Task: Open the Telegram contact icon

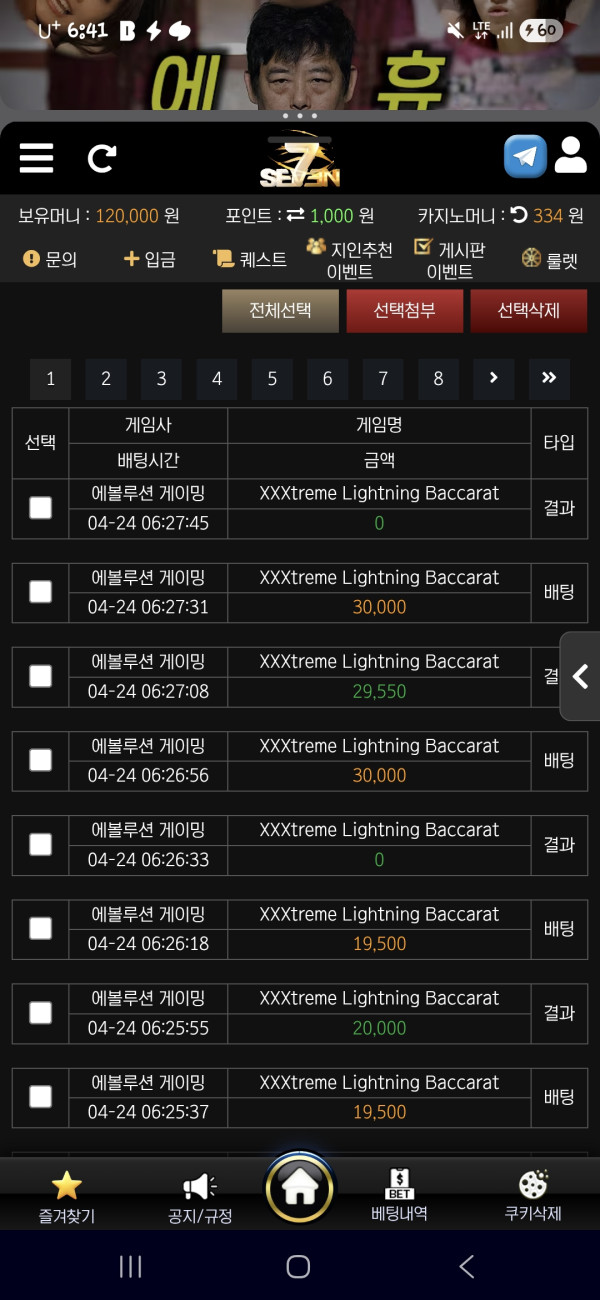Action: 525,156
